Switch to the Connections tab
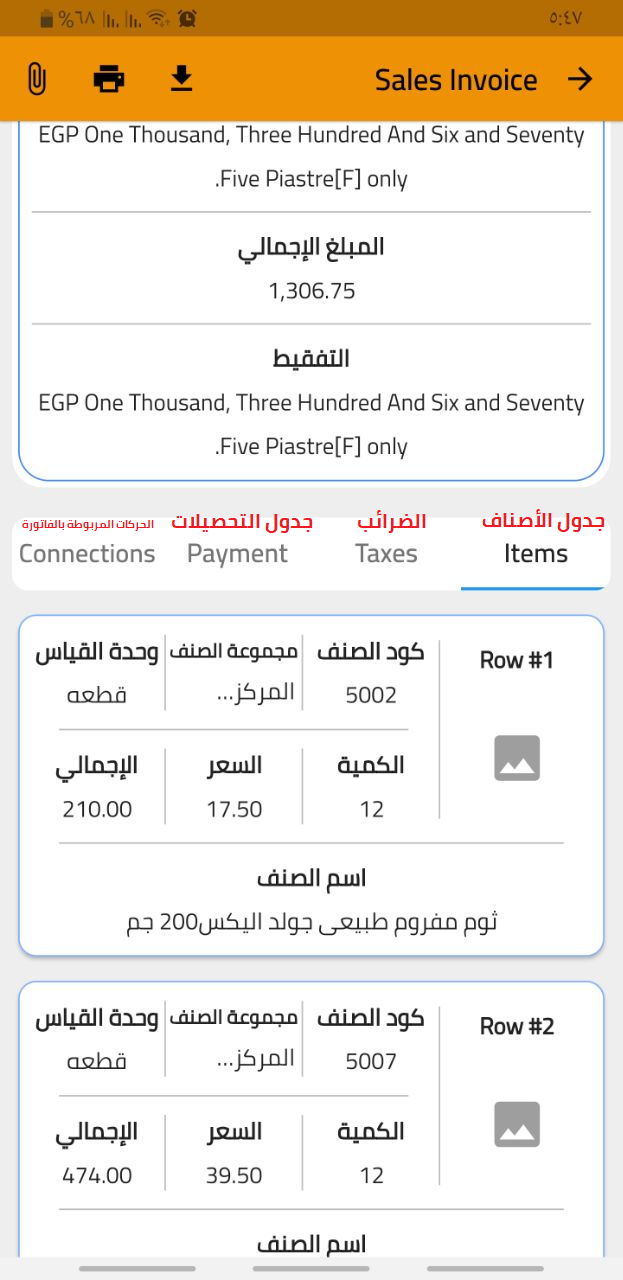623x1280 pixels. coord(87,553)
